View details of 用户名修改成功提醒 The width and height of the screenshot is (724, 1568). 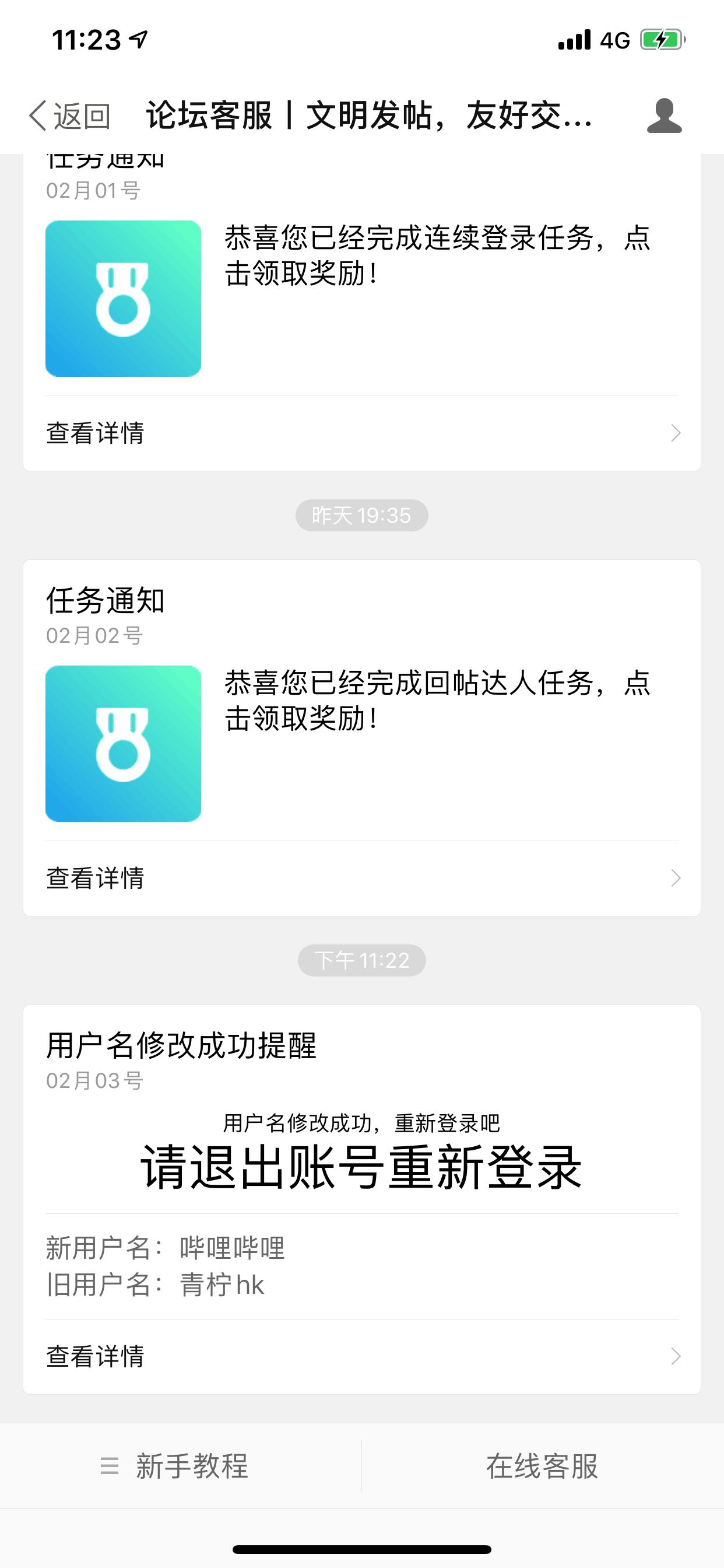pos(362,1357)
